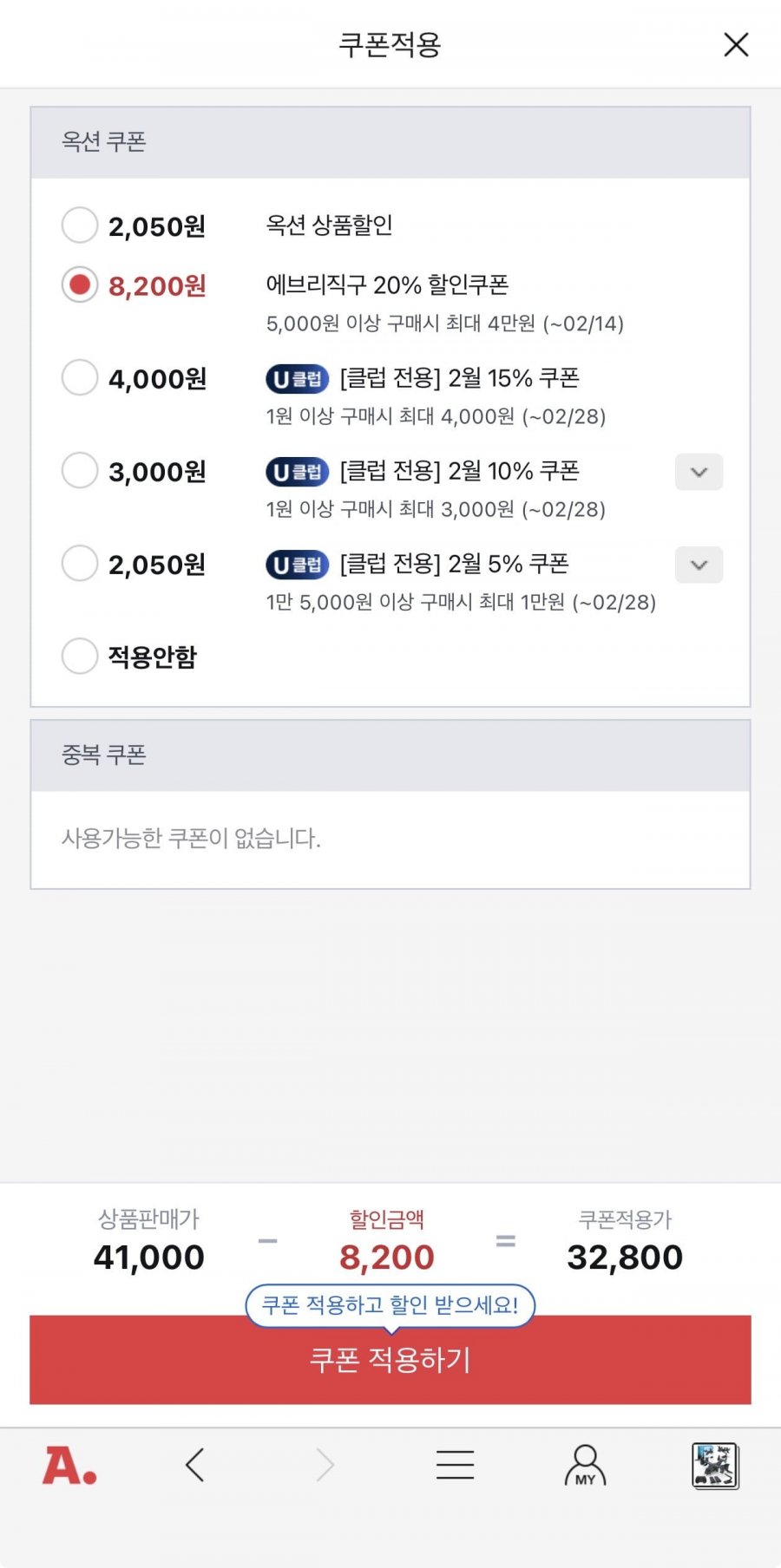Choose the 클럽 전용 2월 15% 쿠폰
The width and height of the screenshot is (781, 1568).
pos(80,377)
